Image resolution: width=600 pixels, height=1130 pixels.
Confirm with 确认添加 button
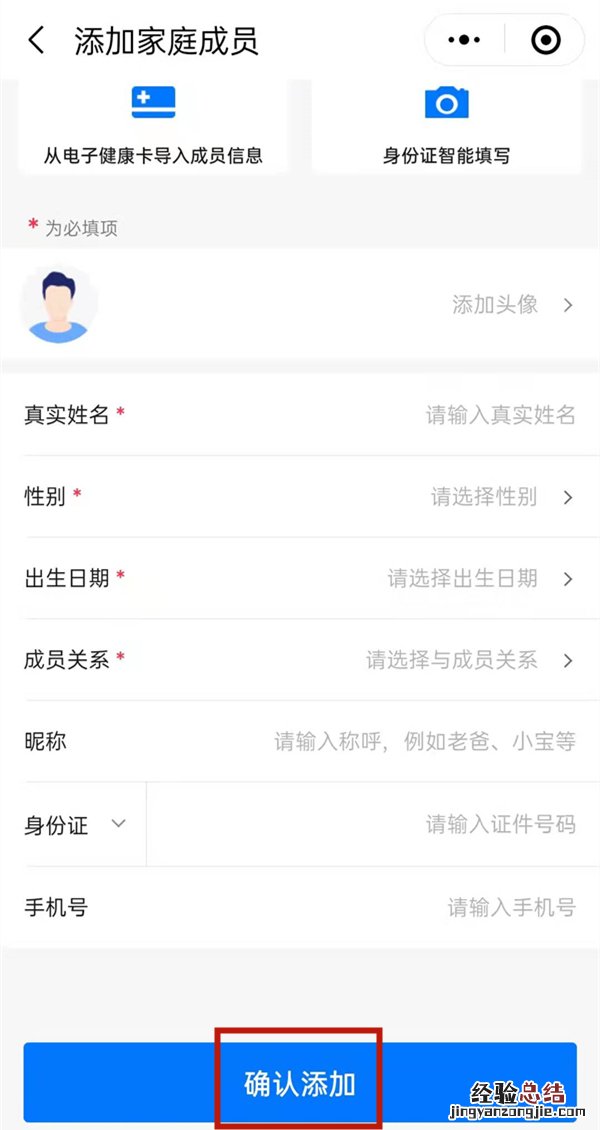tap(300, 1084)
